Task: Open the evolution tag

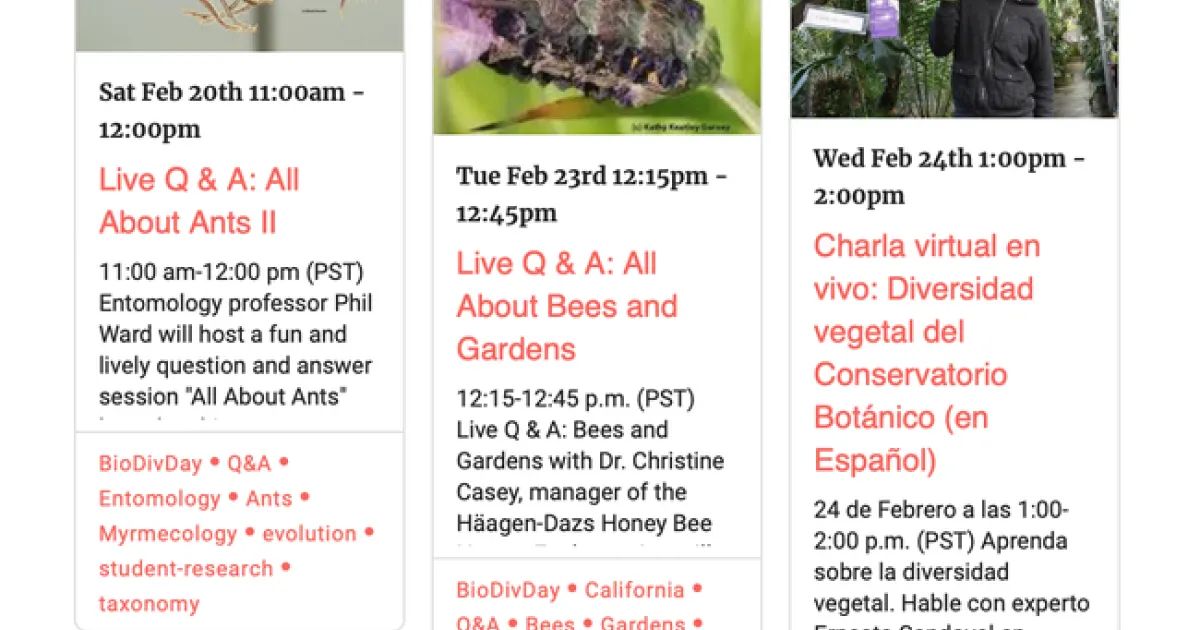Action: pos(309,533)
